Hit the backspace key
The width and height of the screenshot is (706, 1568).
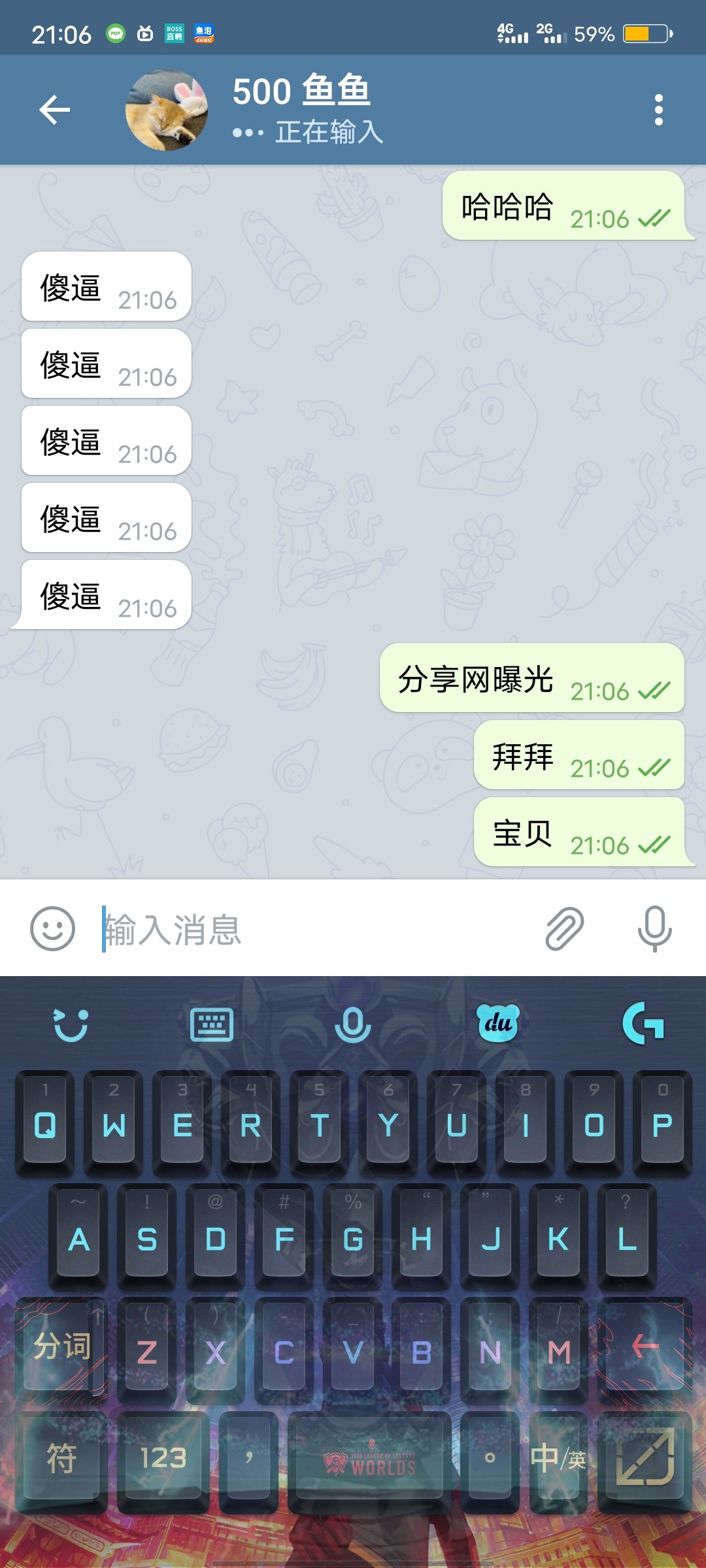coord(645,1346)
